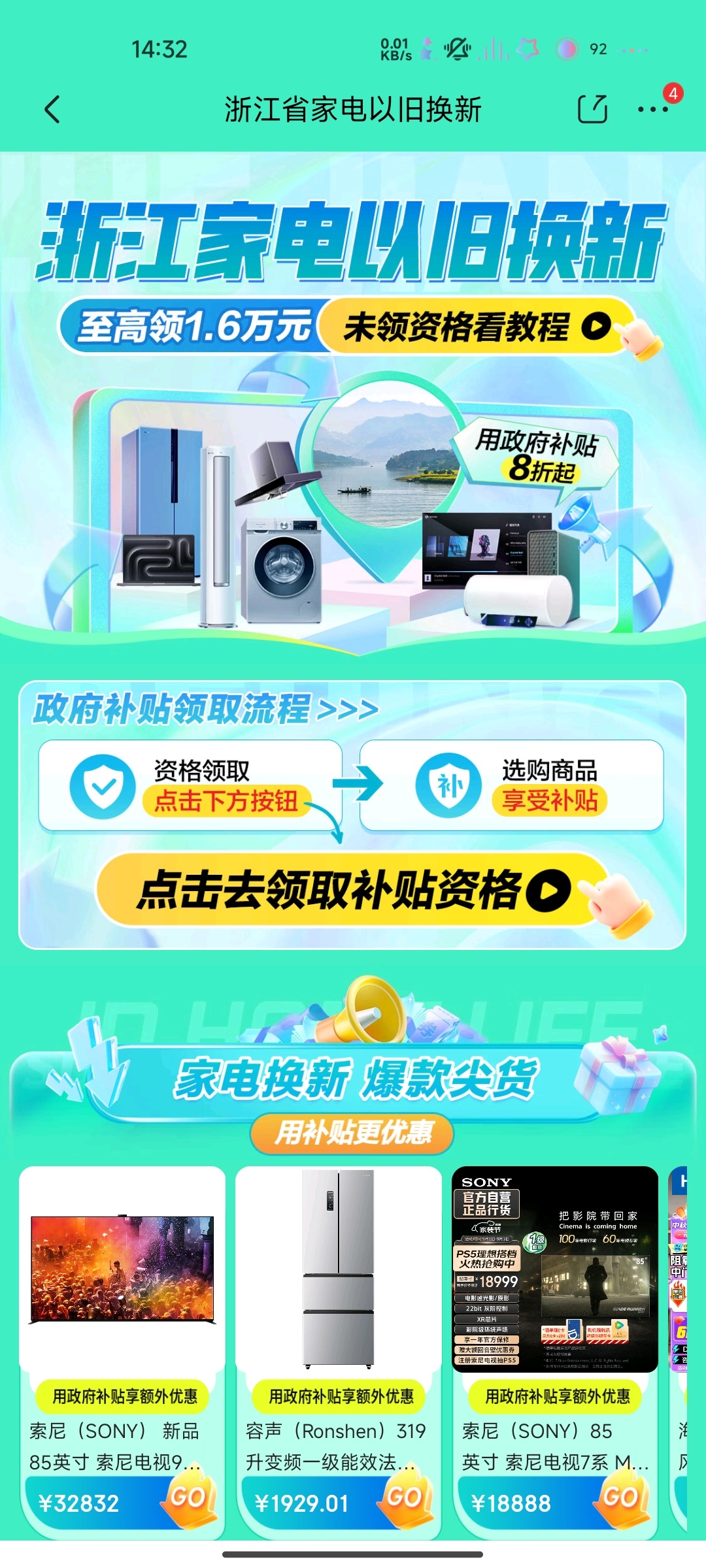This screenshot has width=706, height=1568.
Task: Share this trade-in promotion page
Action: 592,109
